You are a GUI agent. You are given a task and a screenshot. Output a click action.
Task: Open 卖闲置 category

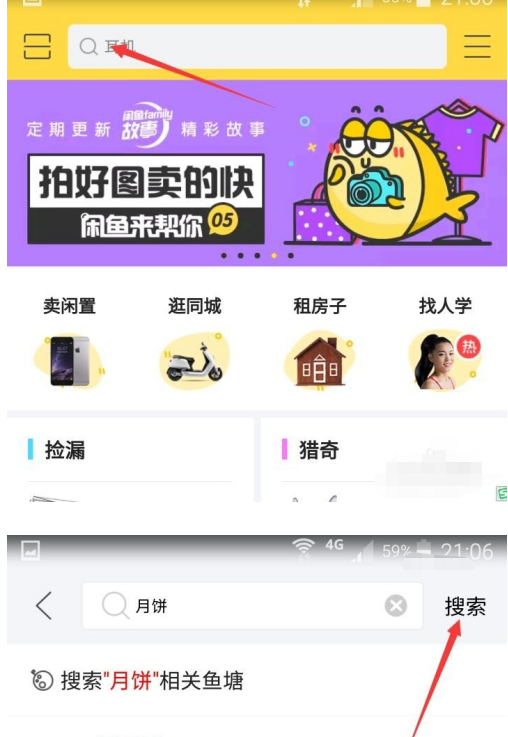[x=70, y=343]
